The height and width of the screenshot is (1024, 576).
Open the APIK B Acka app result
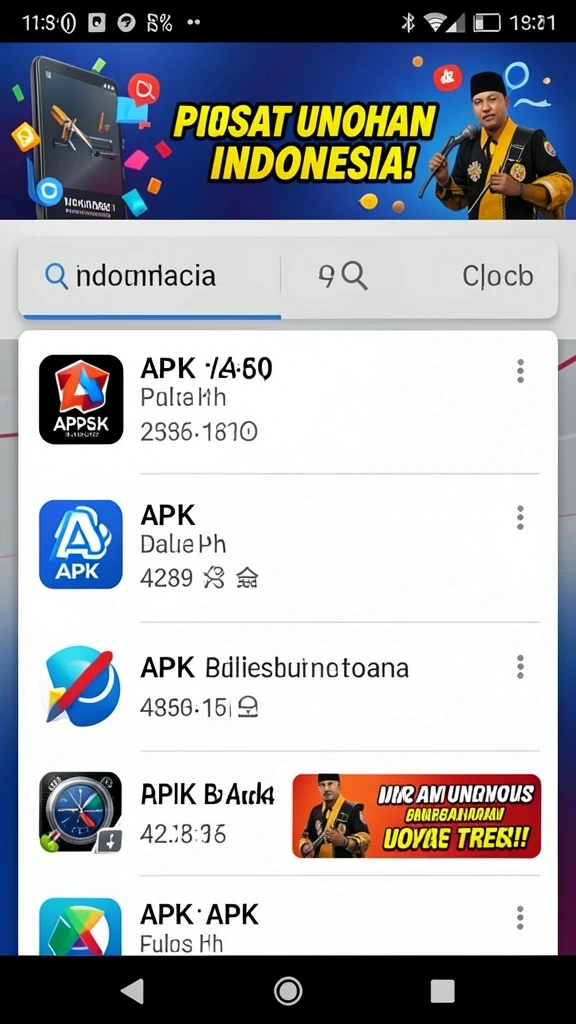[x=157, y=812]
